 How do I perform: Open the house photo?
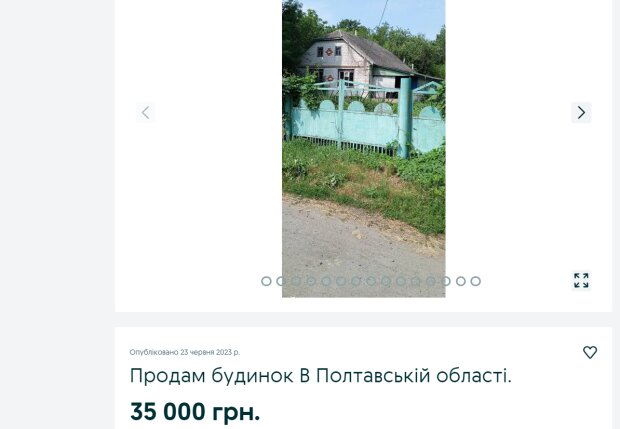(x=363, y=140)
